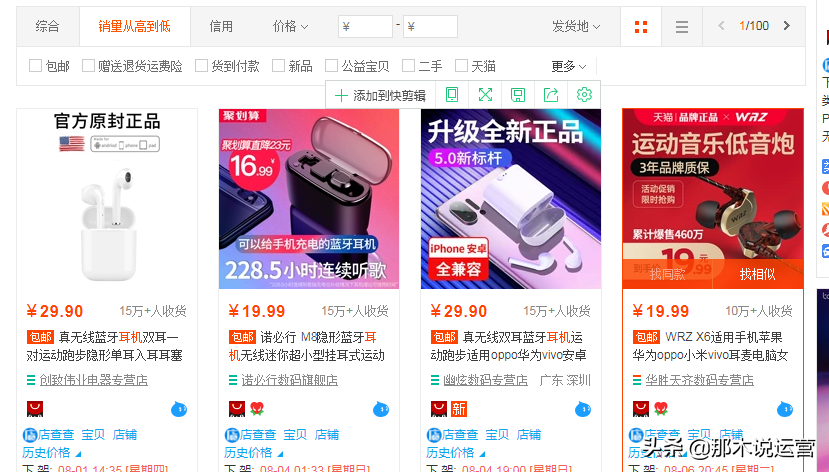Expand the 更多 filter options

point(568,66)
